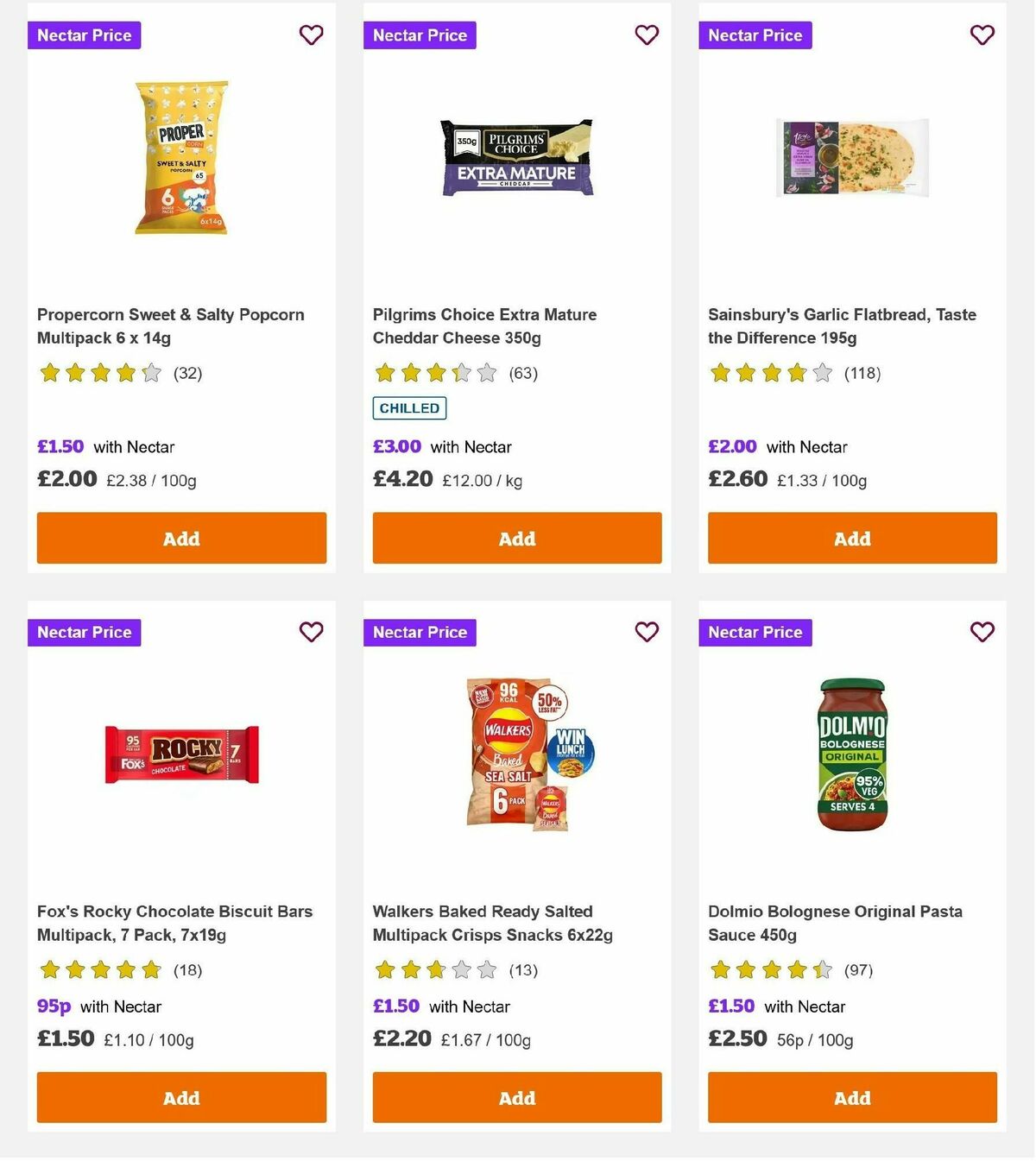The height and width of the screenshot is (1161, 1036).
Task: Click the Nectar Price badge on the Dolmio card
Action: (755, 632)
